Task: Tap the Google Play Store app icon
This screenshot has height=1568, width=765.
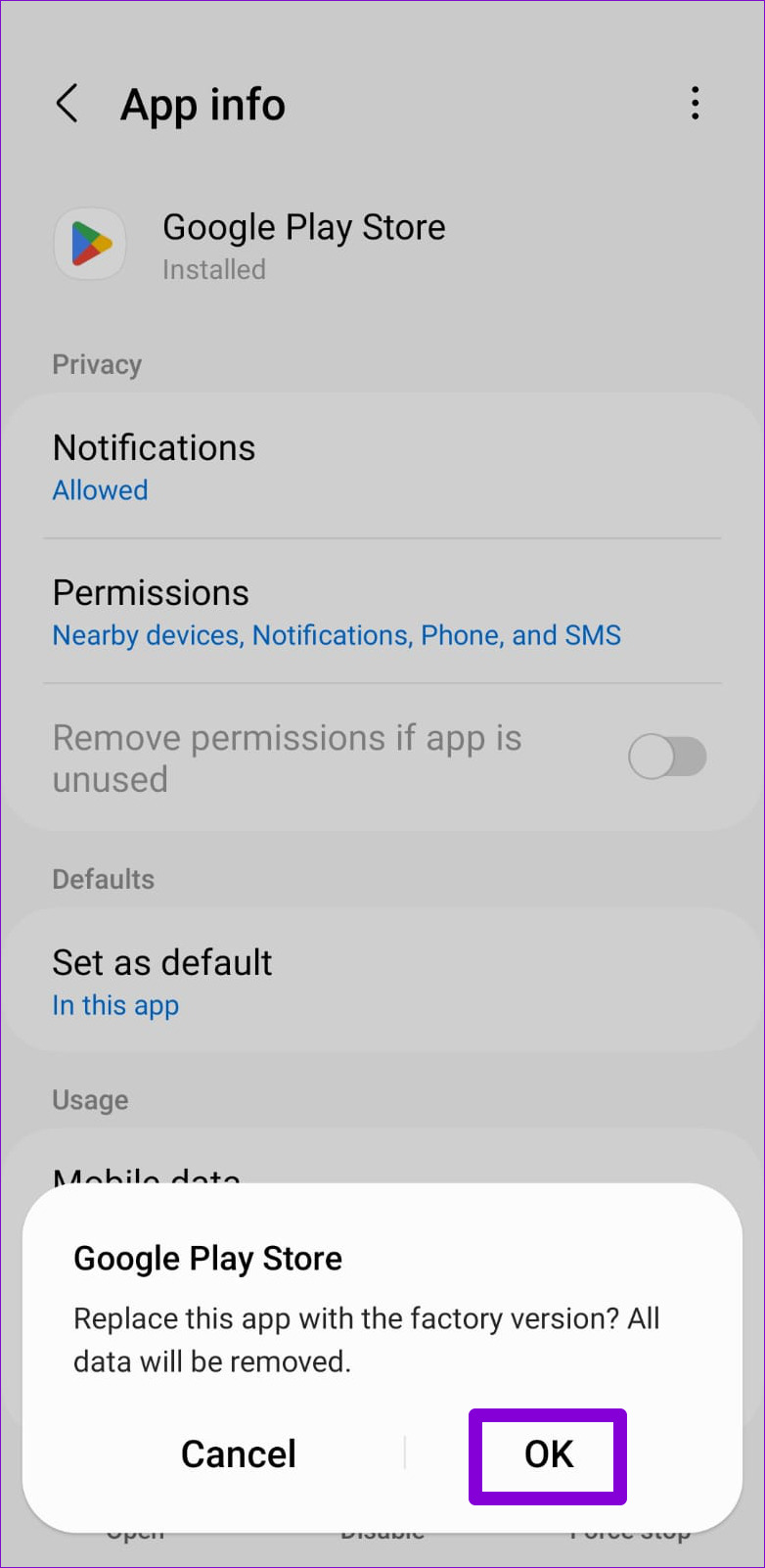Action: click(90, 244)
